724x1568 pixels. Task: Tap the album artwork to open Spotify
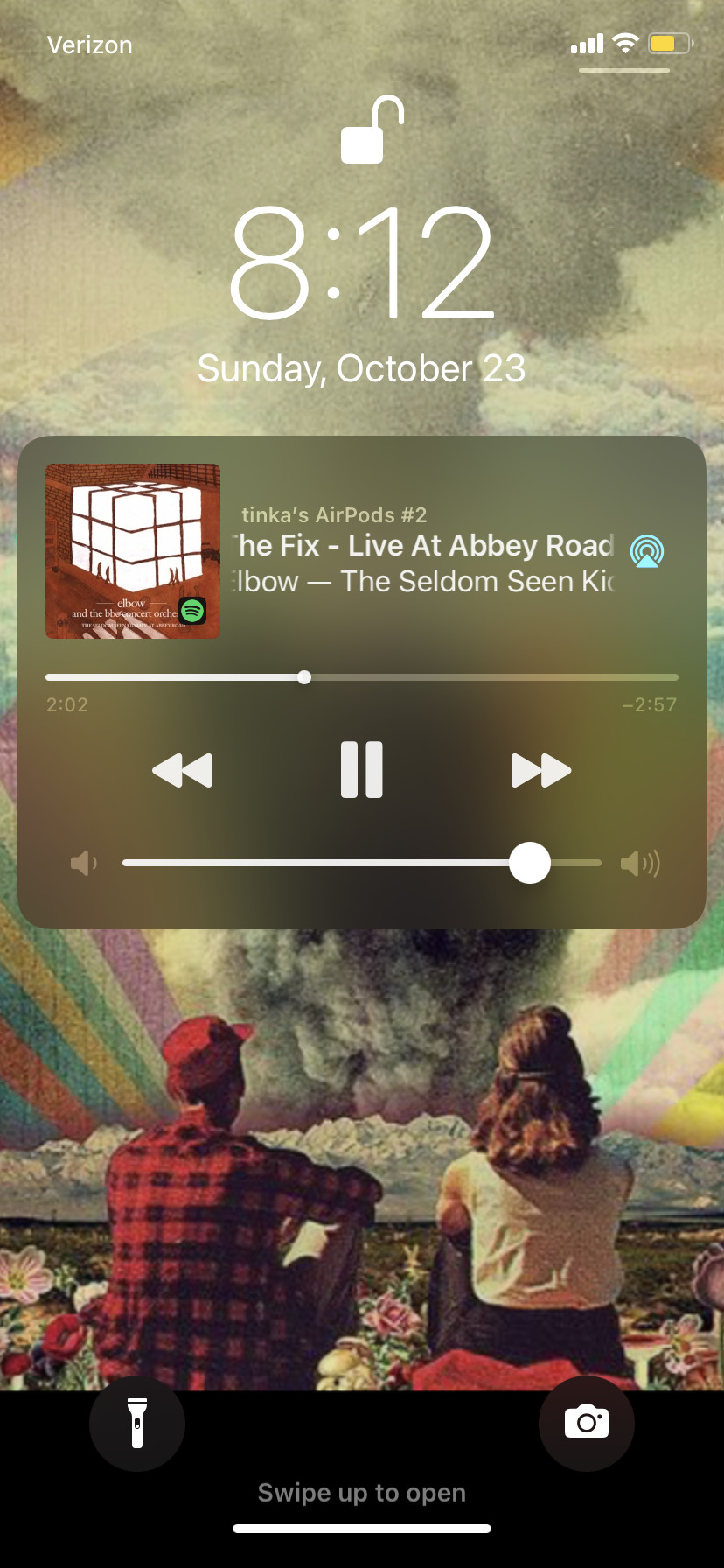133,551
